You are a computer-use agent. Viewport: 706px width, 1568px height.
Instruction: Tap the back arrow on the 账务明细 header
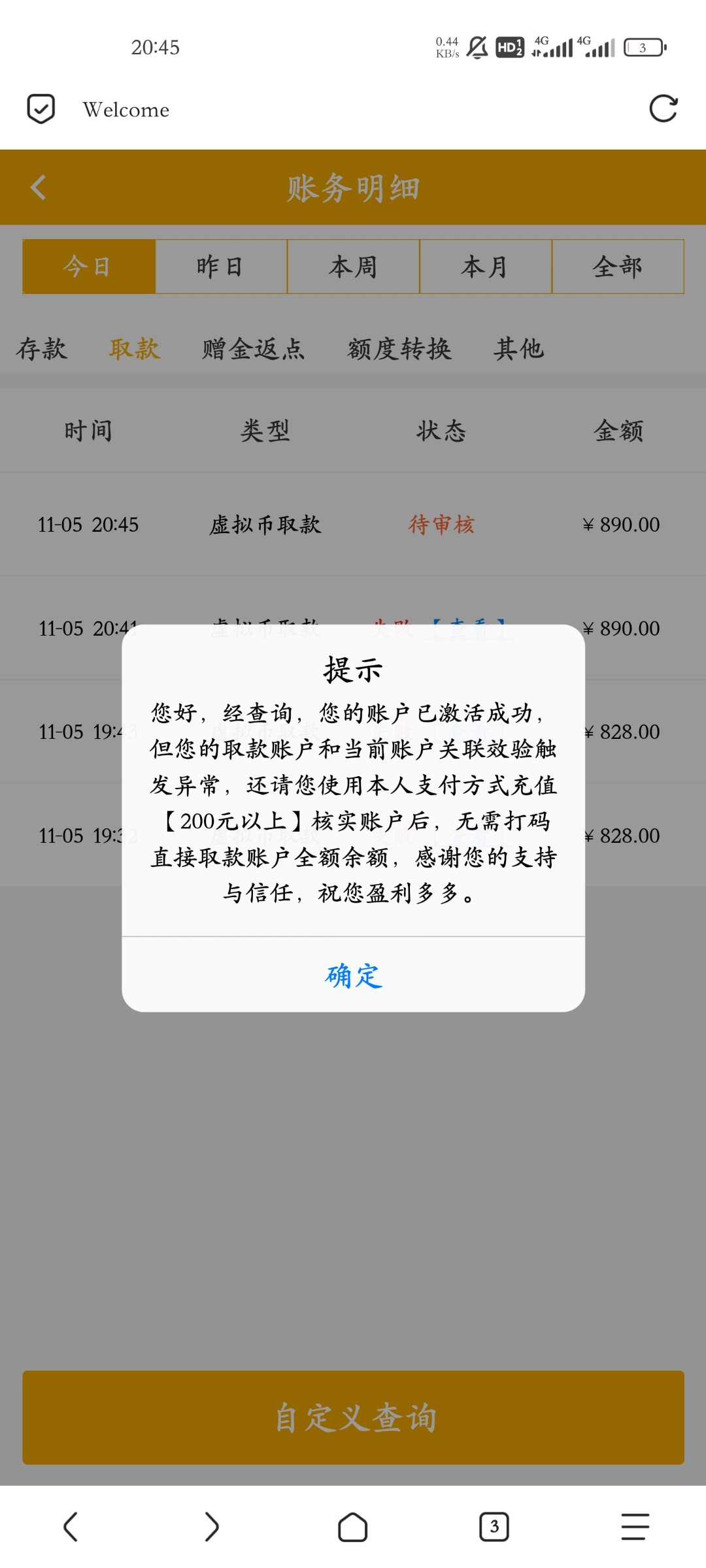37,188
